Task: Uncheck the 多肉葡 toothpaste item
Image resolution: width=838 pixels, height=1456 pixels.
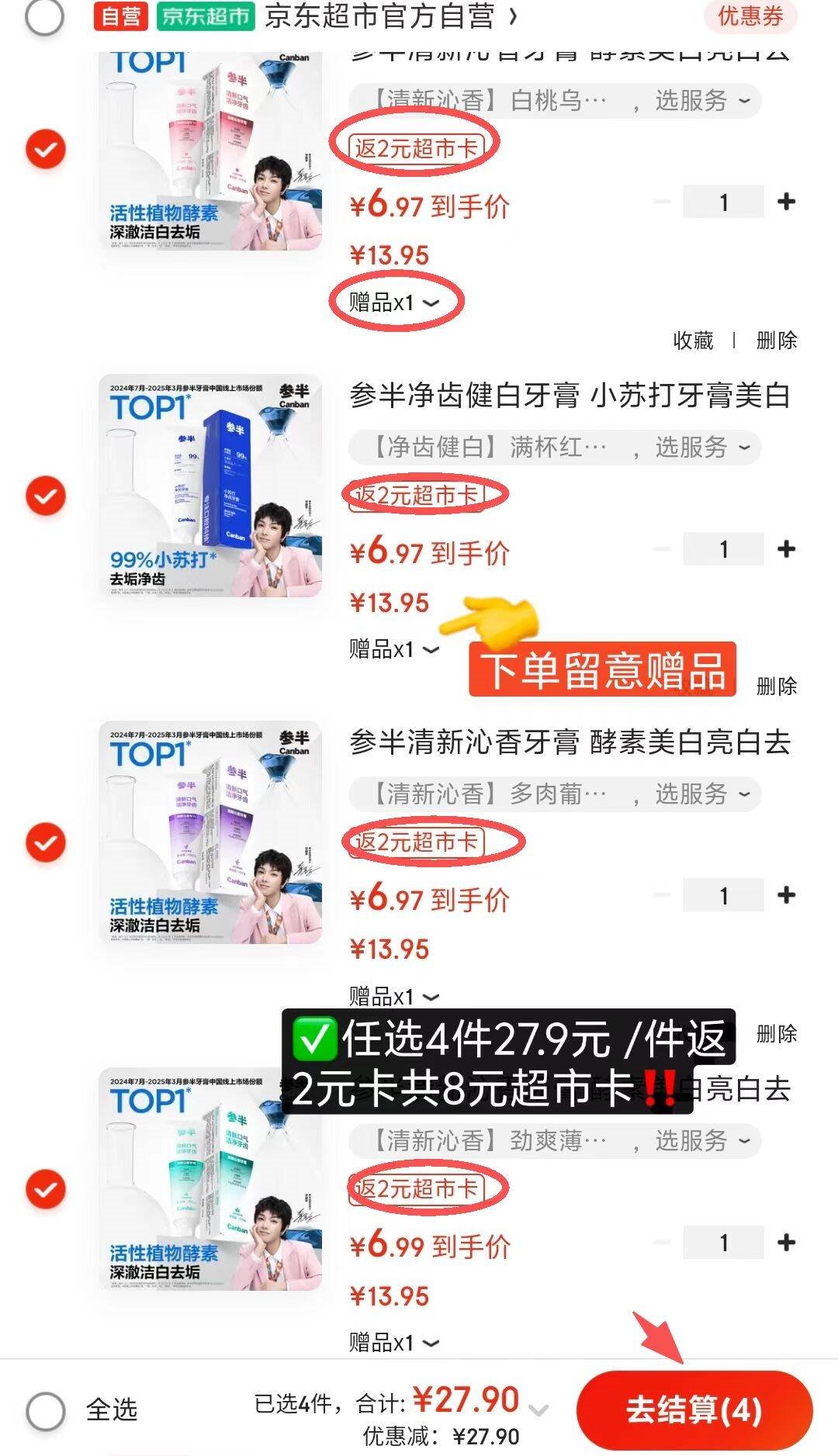Action: click(46, 842)
